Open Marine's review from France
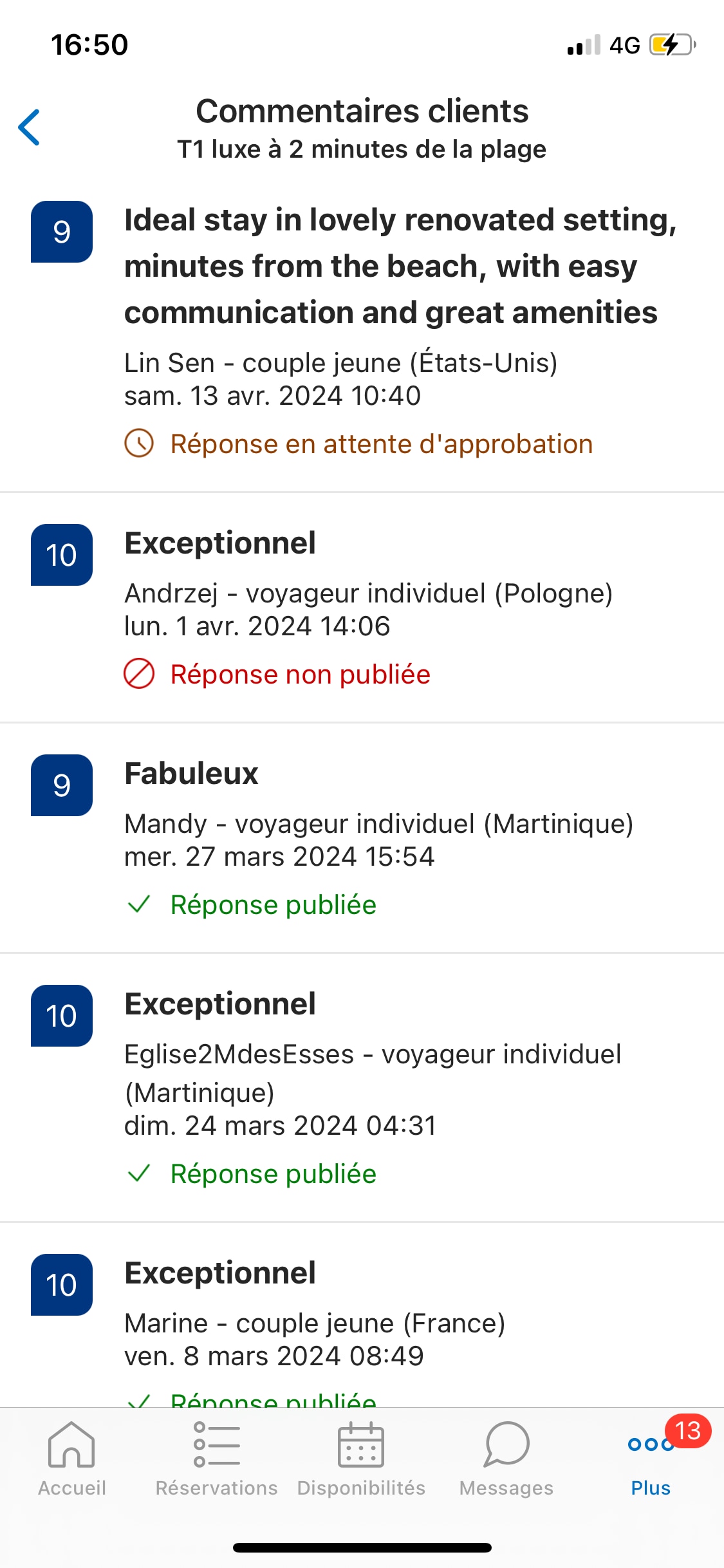Viewport: 724px width, 1568px height. [362, 1315]
